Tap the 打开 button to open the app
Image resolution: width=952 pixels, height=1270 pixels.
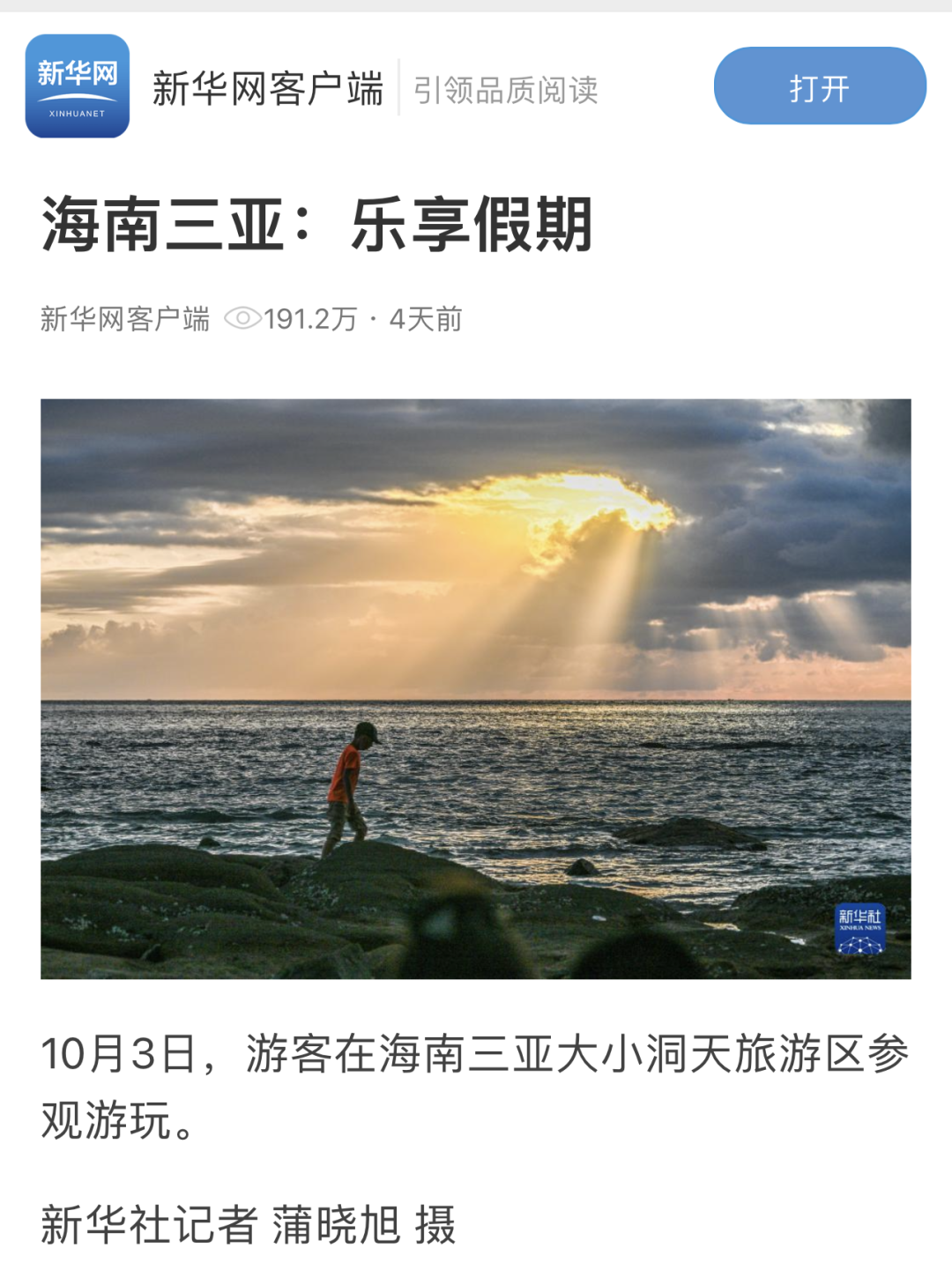pyautogui.click(x=819, y=86)
